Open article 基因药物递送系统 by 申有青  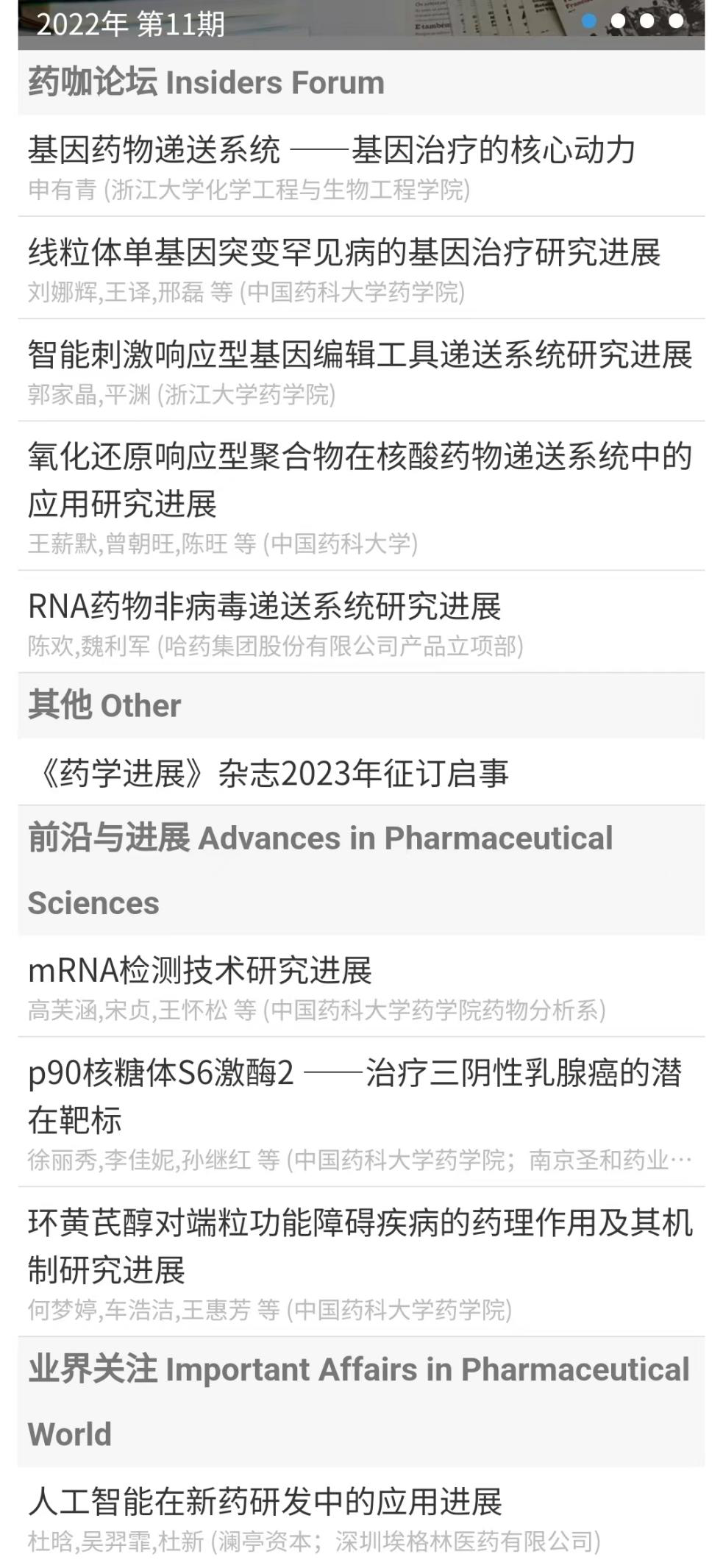[x=361, y=165]
